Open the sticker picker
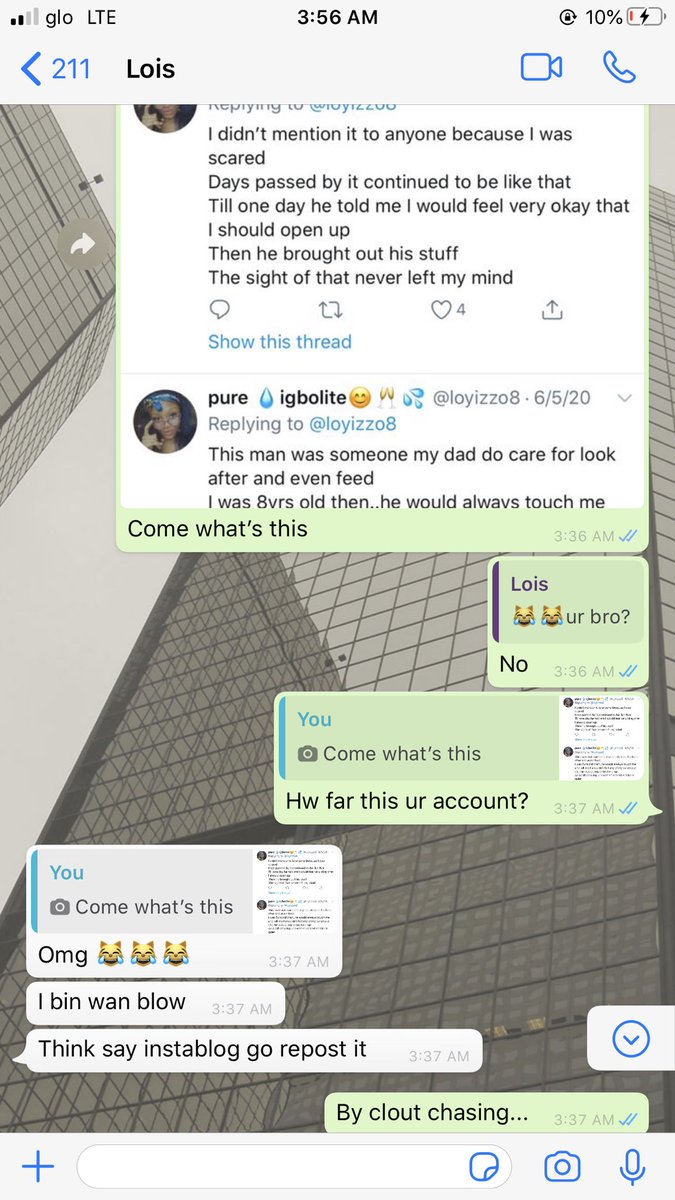Viewport: 675px width, 1200px height. point(485,1167)
